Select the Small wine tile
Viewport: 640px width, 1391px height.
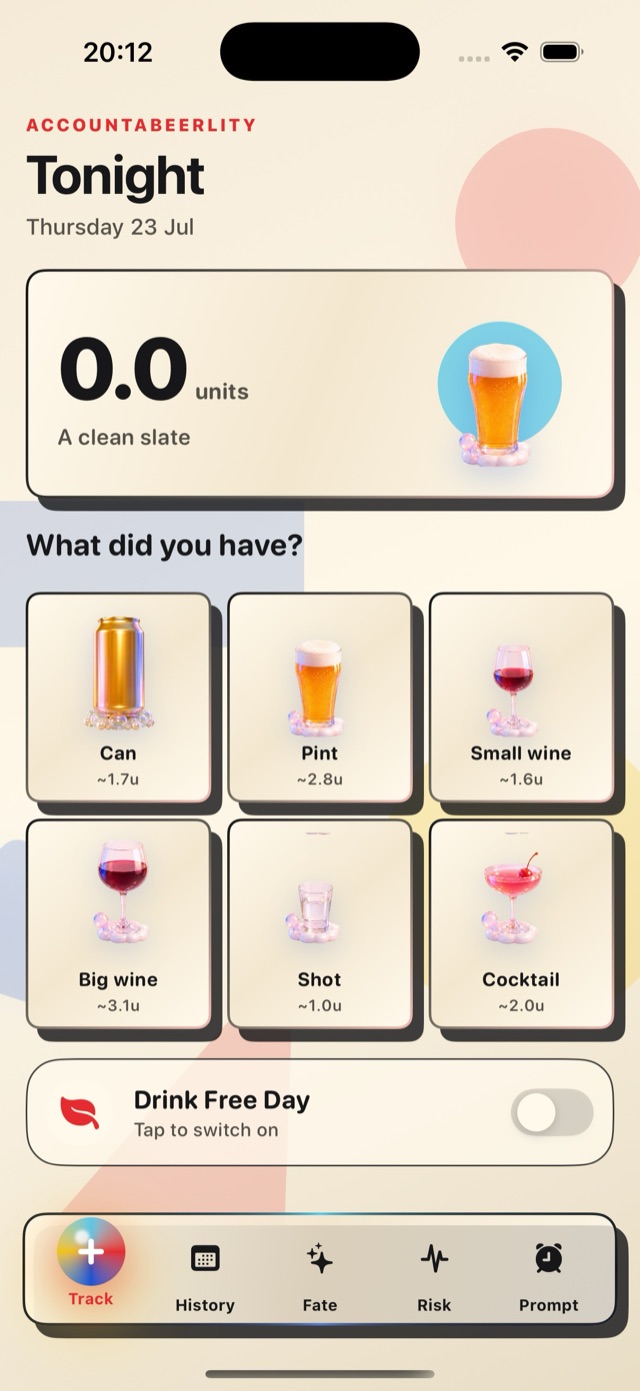click(521, 697)
